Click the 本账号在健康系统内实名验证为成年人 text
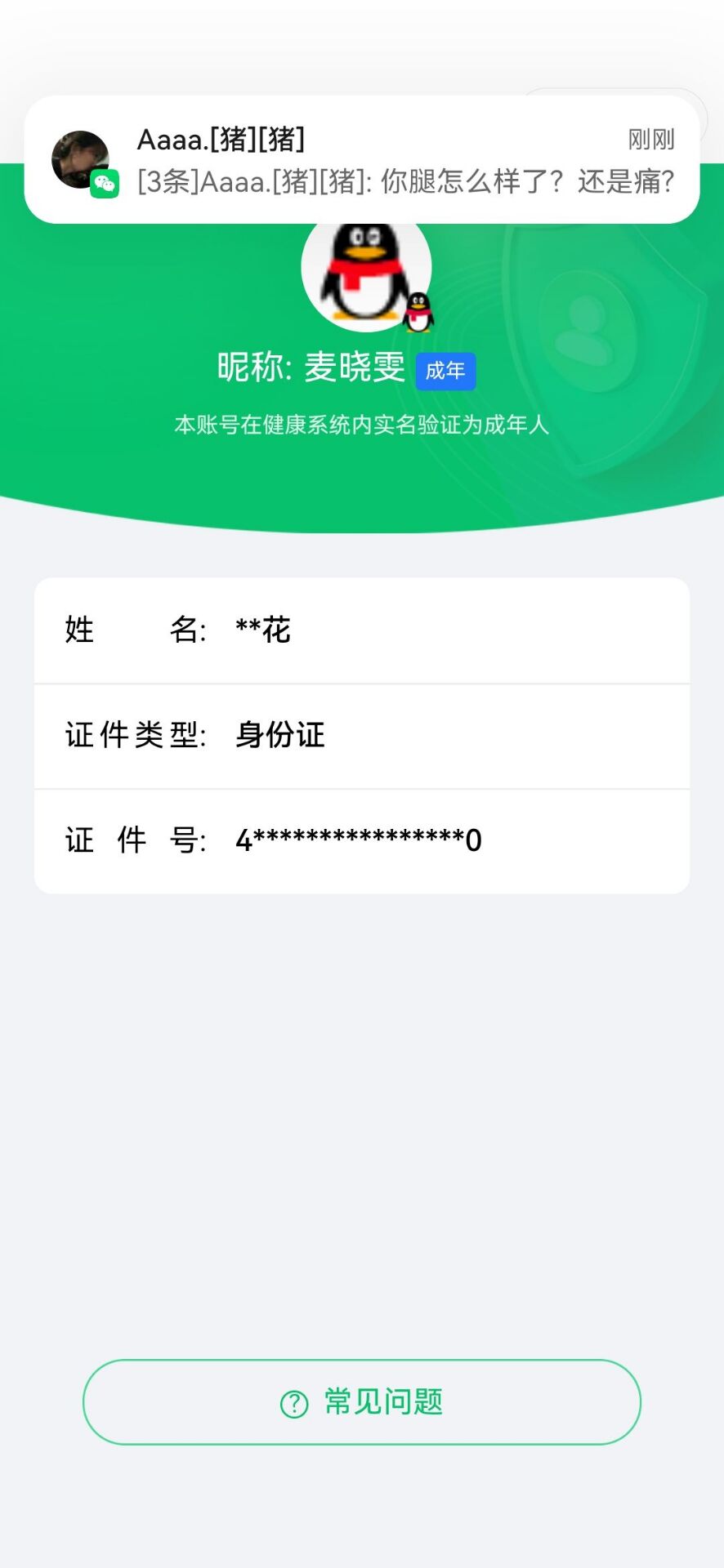Viewport: 724px width, 1568px height. click(x=362, y=425)
